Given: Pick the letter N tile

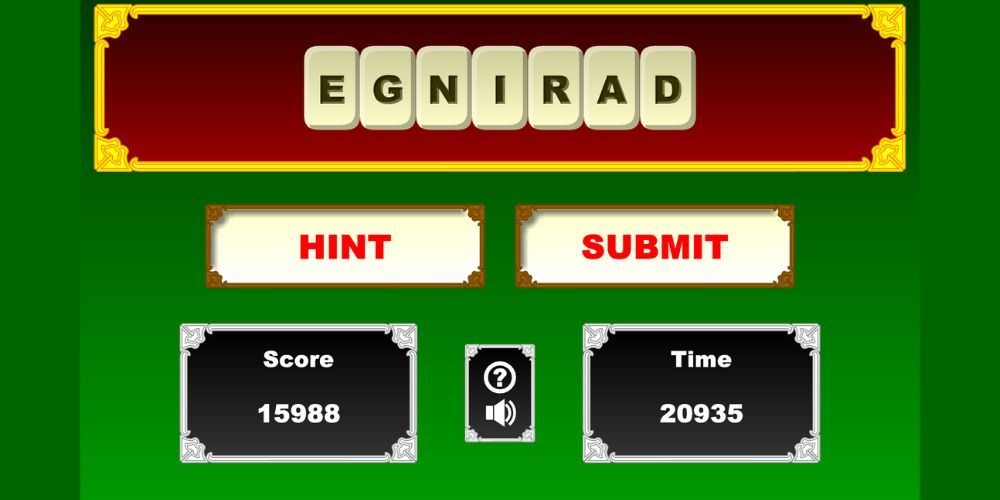Looking at the screenshot, I should [x=444, y=89].
